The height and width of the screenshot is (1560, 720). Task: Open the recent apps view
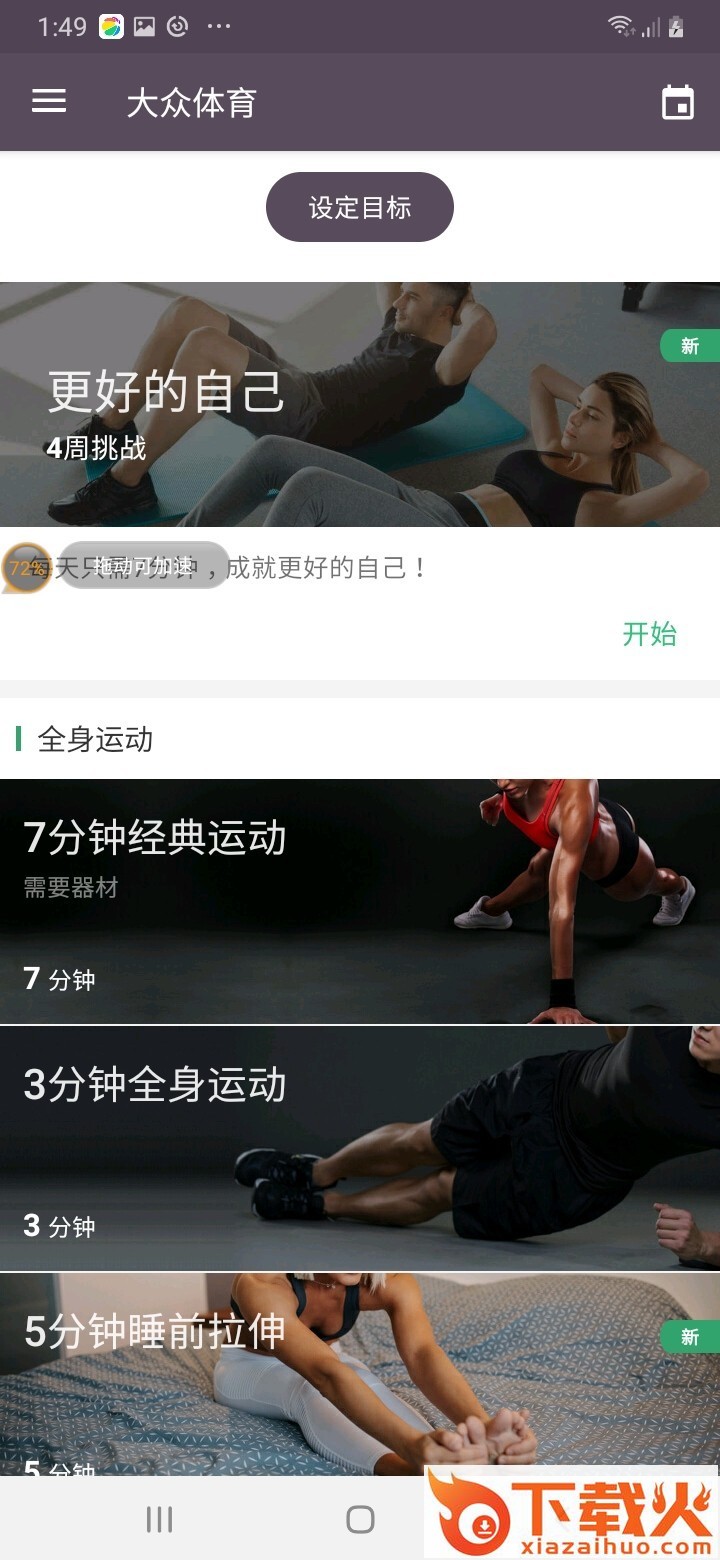pos(159,1519)
